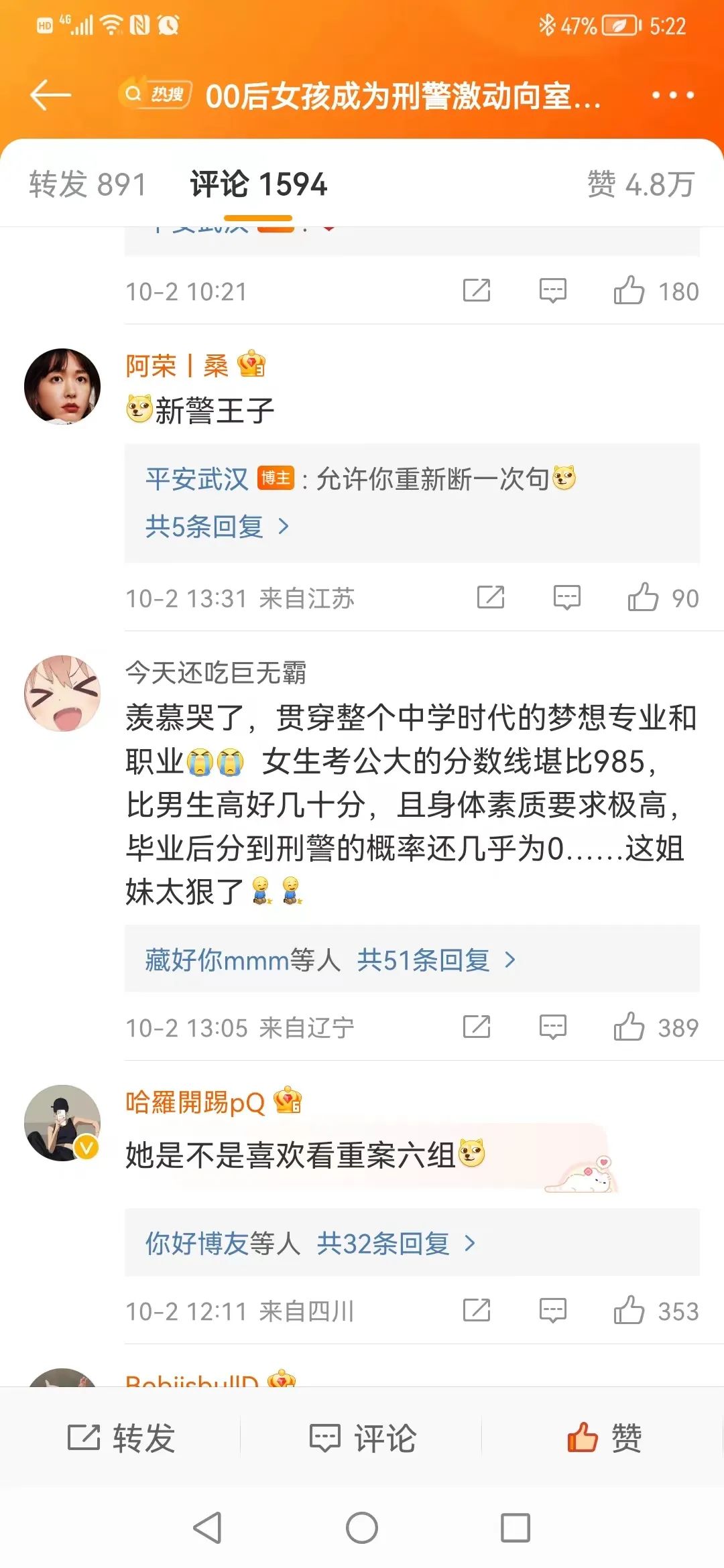Switch to the 赞 4.8万 tab
724x1568 pixels.
tap(640, 184)
